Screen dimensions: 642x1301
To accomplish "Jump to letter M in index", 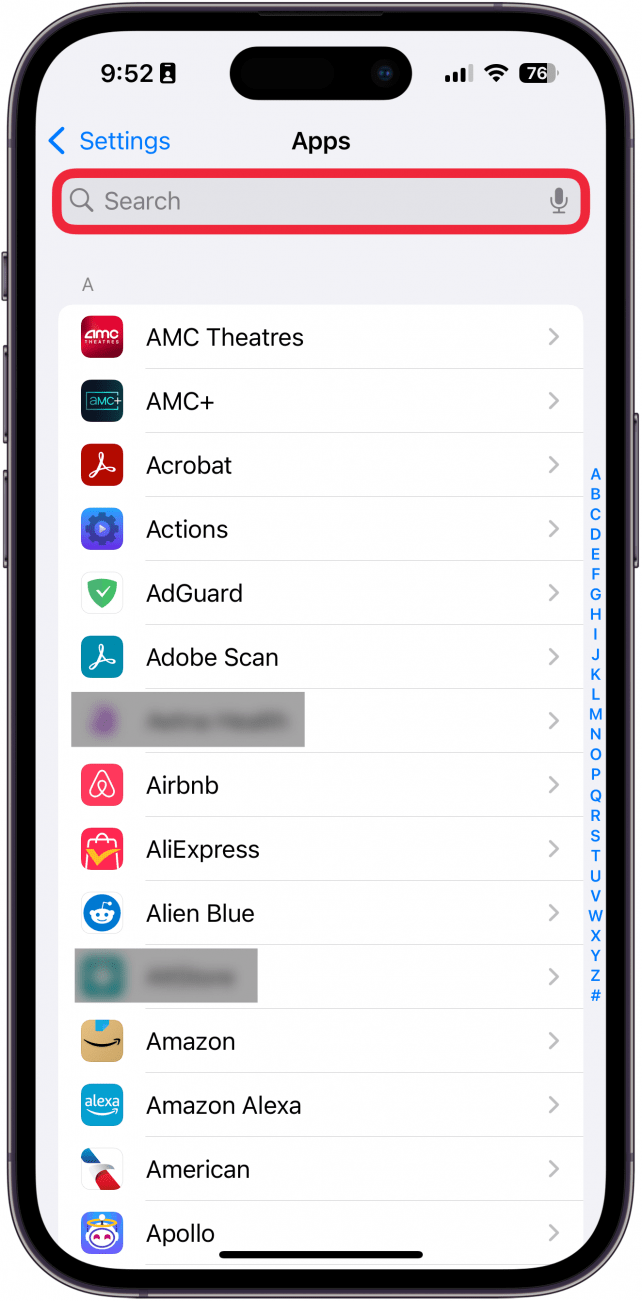I will [595, 714].
